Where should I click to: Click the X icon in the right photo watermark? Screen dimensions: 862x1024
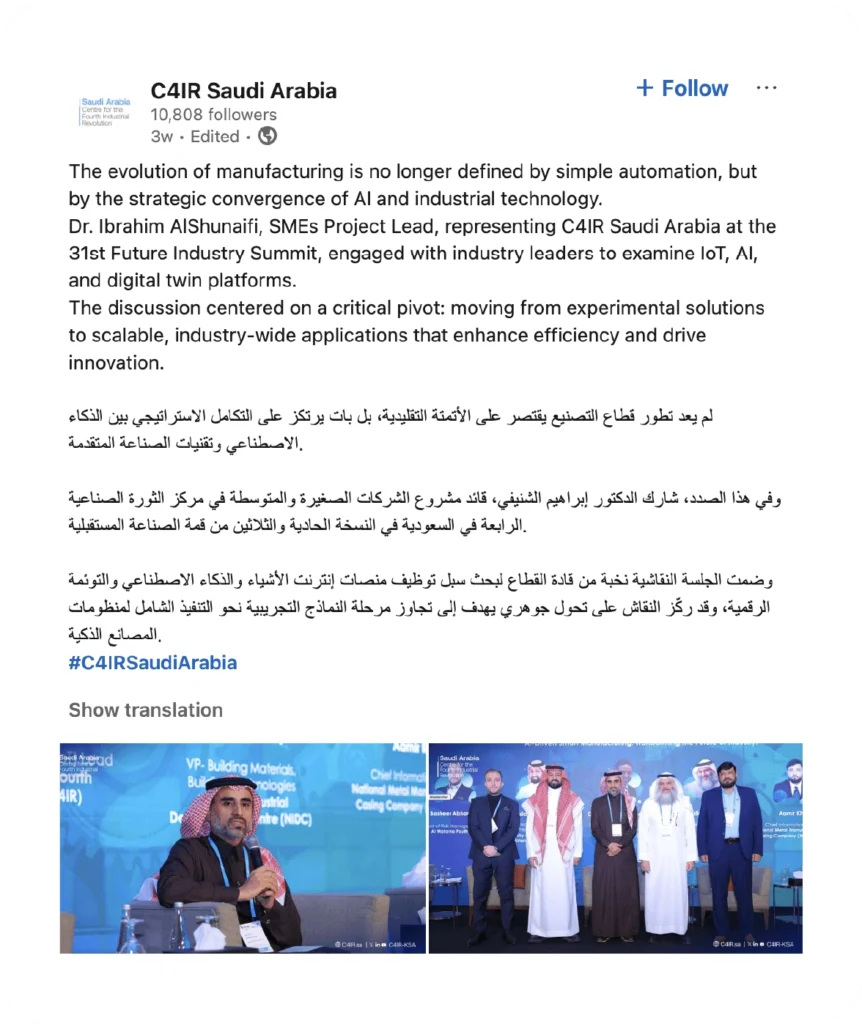tap(749, 944)
